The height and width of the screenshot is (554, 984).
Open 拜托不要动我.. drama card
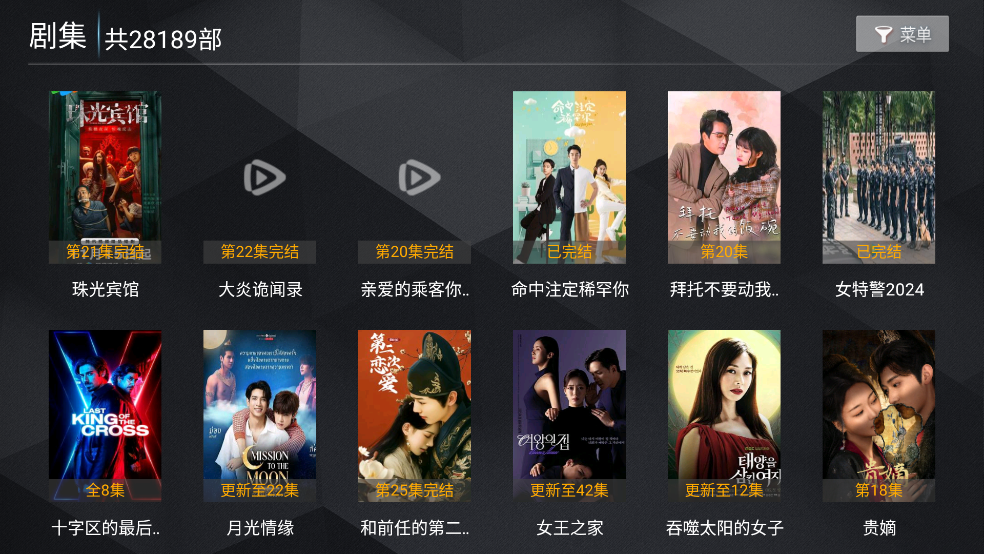(724, 178)
